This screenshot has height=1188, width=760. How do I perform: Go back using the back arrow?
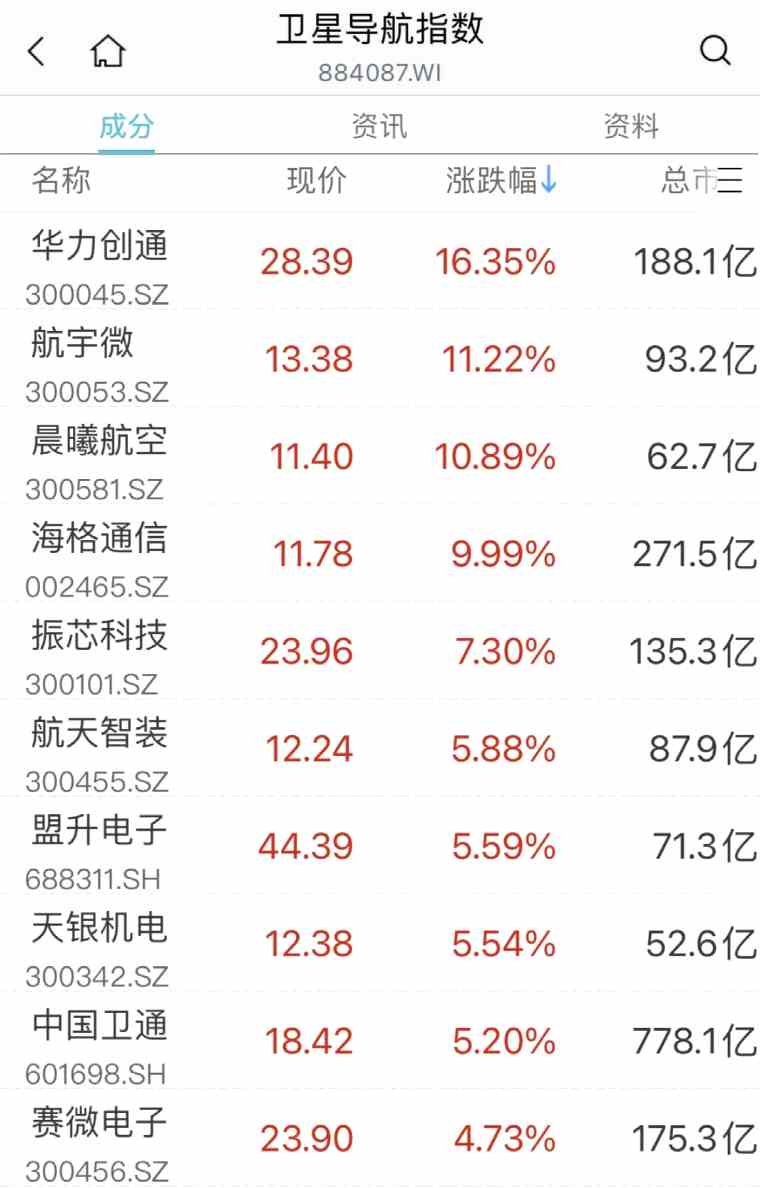point(37,51)
